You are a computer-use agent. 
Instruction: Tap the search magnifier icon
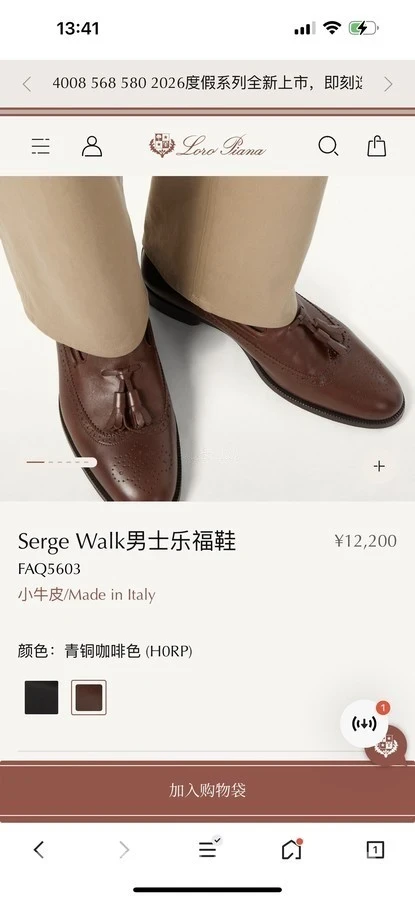click(x=328, y=146)
